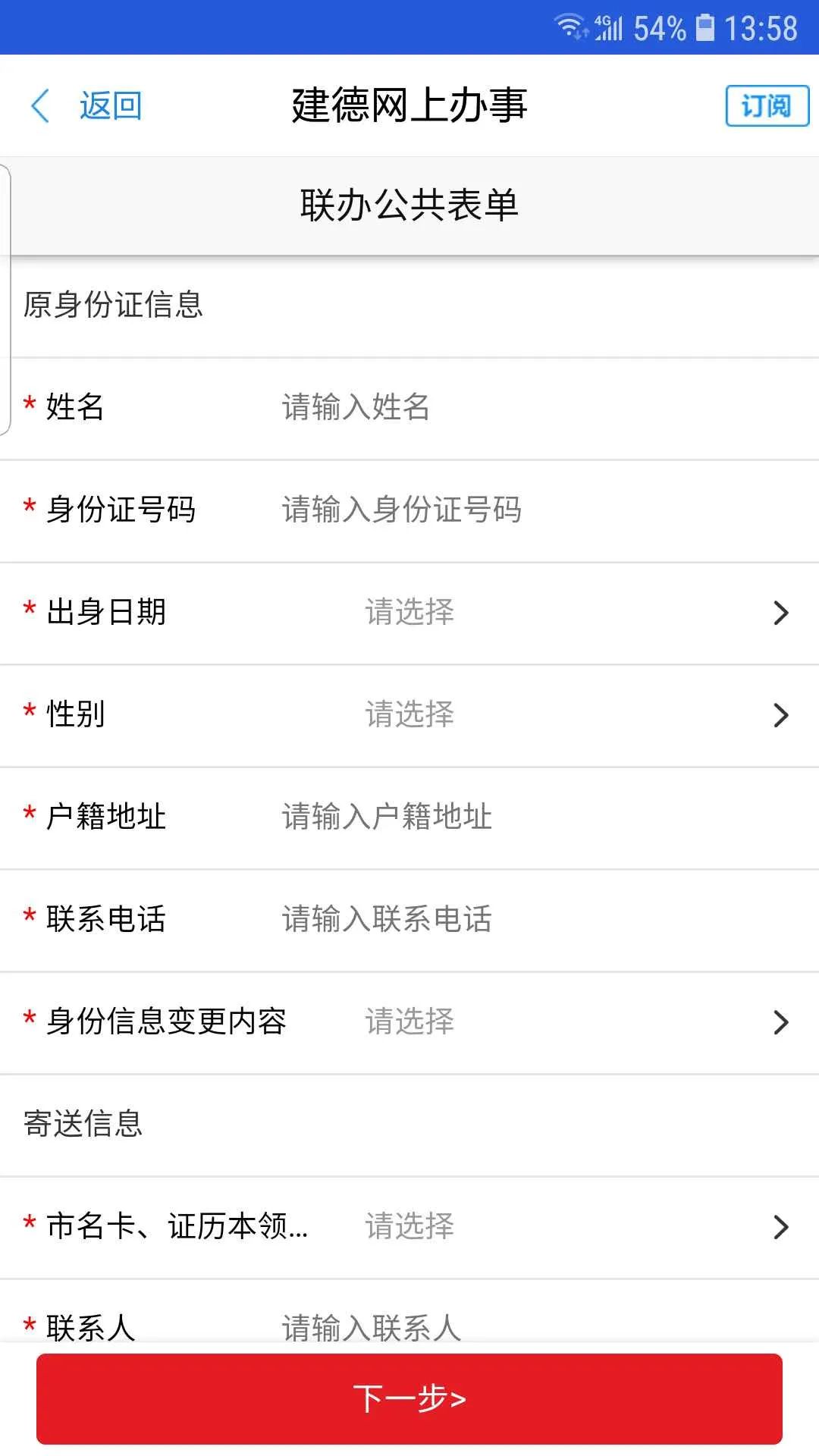Tap the 身份证号码 ID number field
This screenshot has height=1456, width=819.
pos(531,510)
